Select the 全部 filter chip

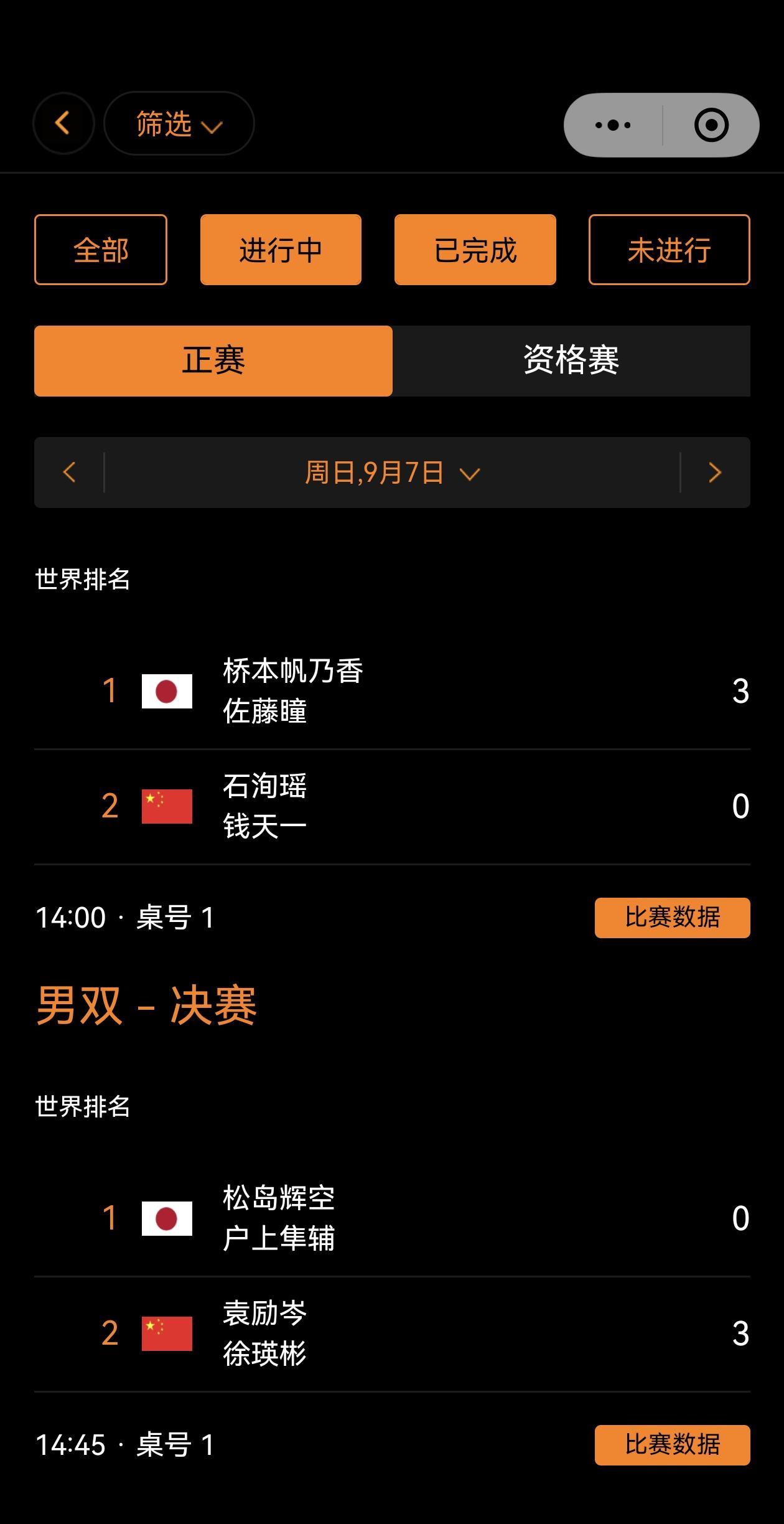point(101,250)
